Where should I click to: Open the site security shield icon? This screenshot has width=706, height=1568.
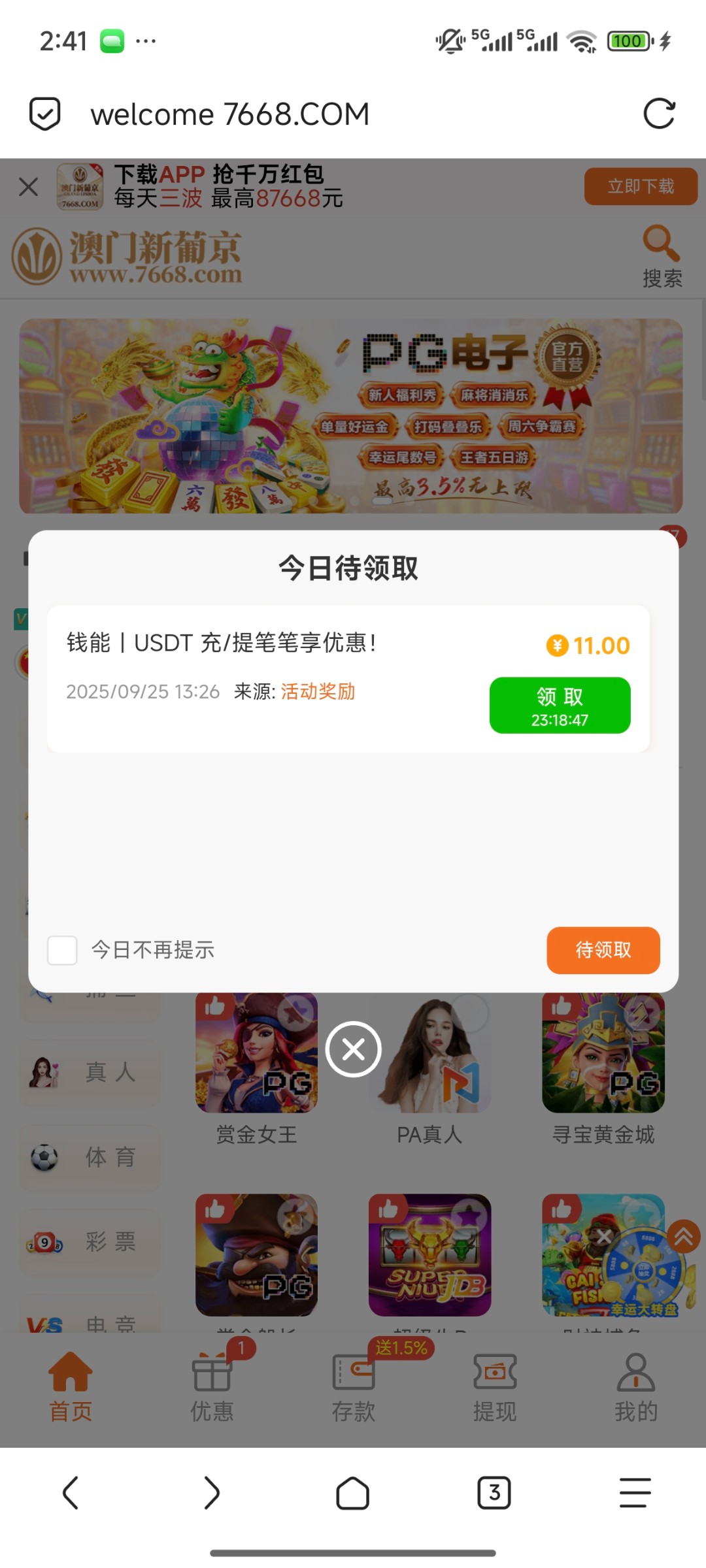coord(45,114)
